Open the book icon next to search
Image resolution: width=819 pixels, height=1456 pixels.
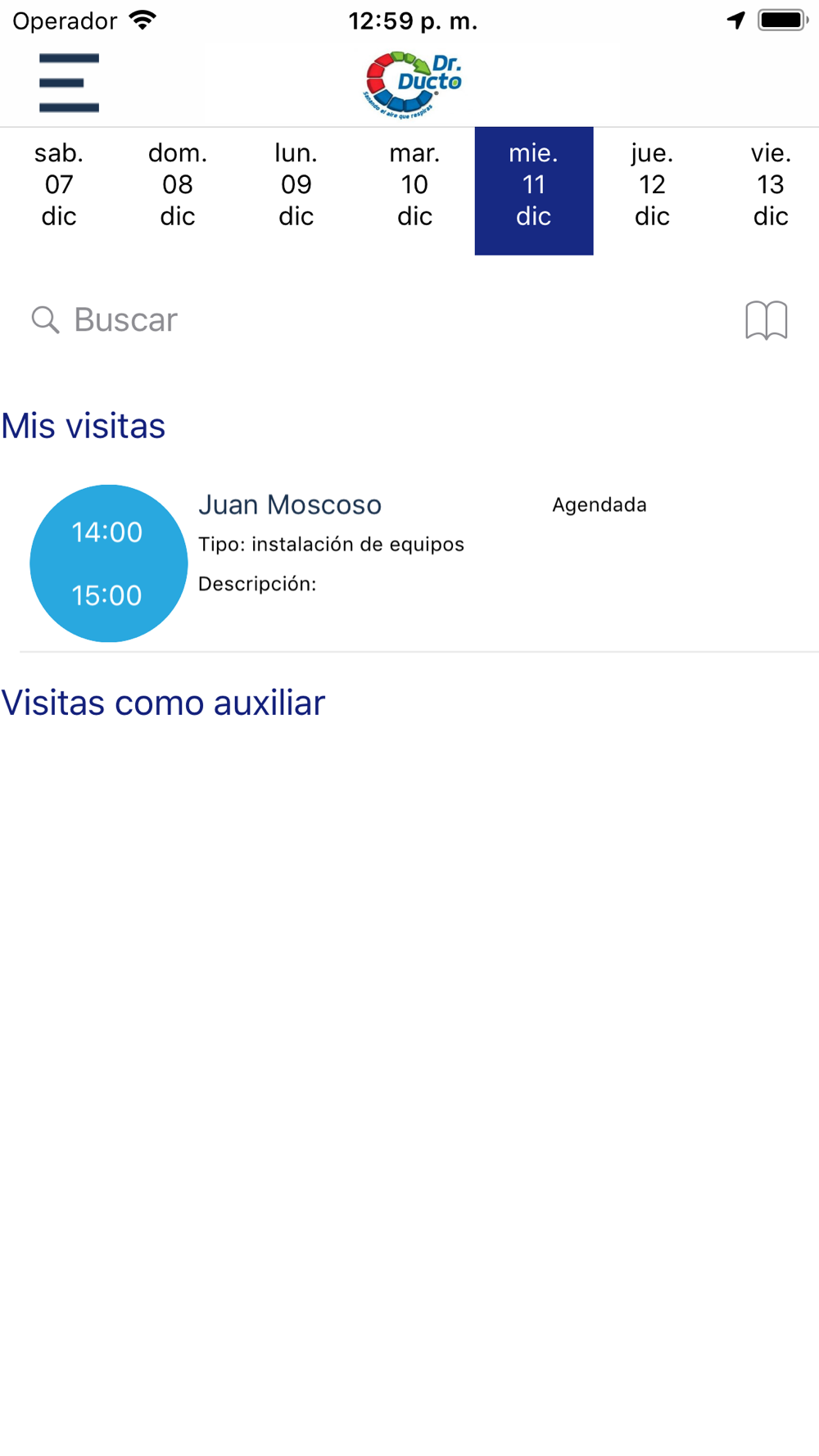point(767,319)
